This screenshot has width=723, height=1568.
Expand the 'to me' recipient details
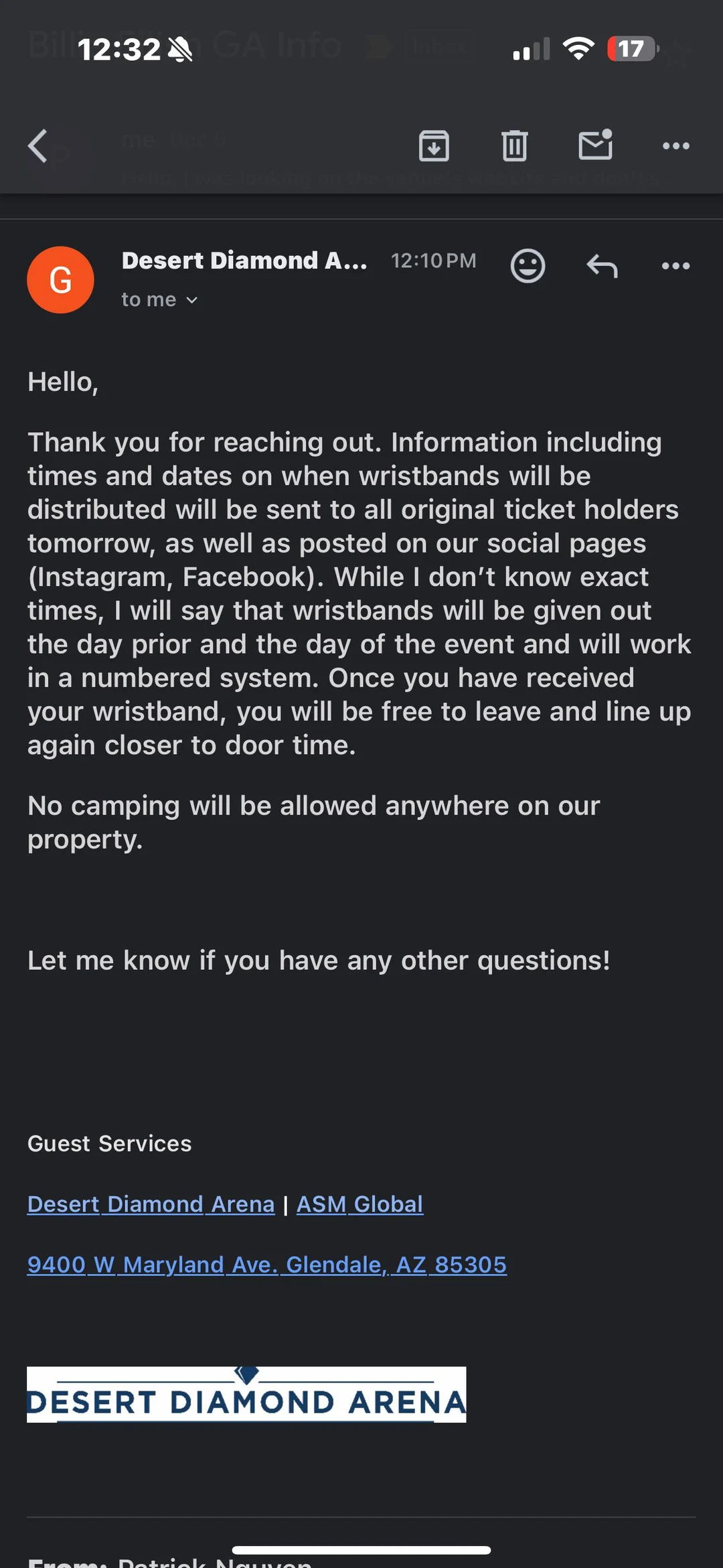pos(149,299)
